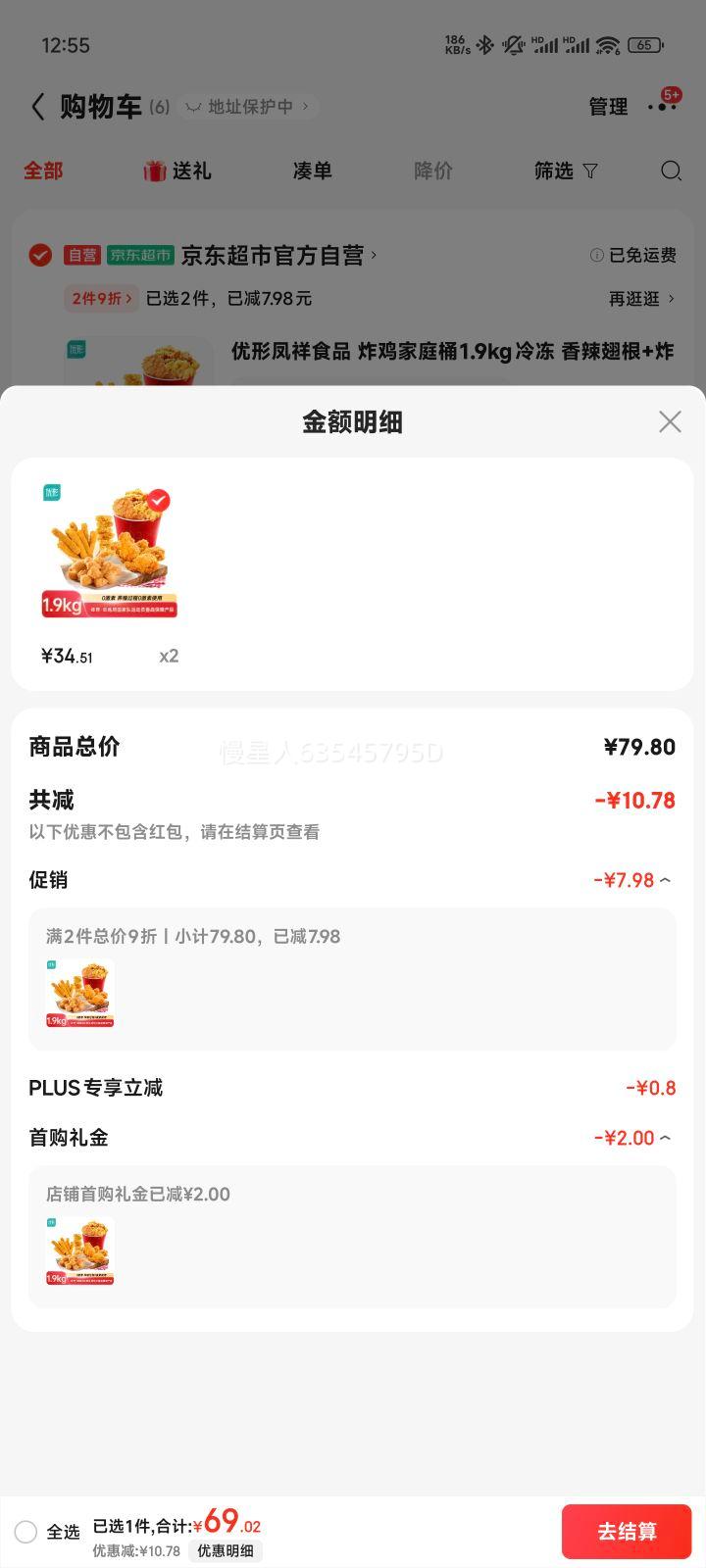Tap the gift box icon next to 送礼
This screenshot has width=706, height=1568.
tap(154, 171)
